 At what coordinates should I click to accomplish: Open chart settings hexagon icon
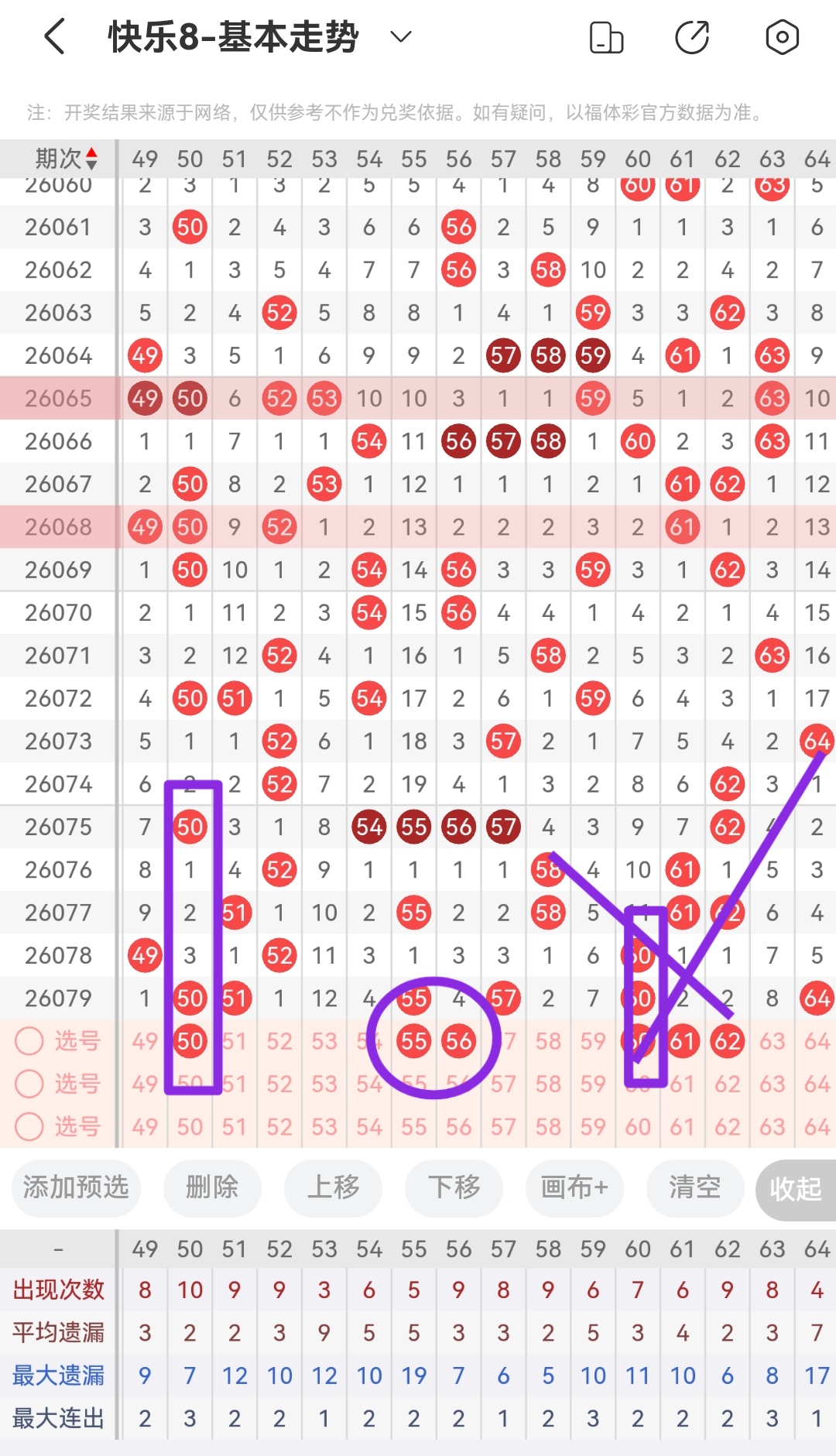782,37
